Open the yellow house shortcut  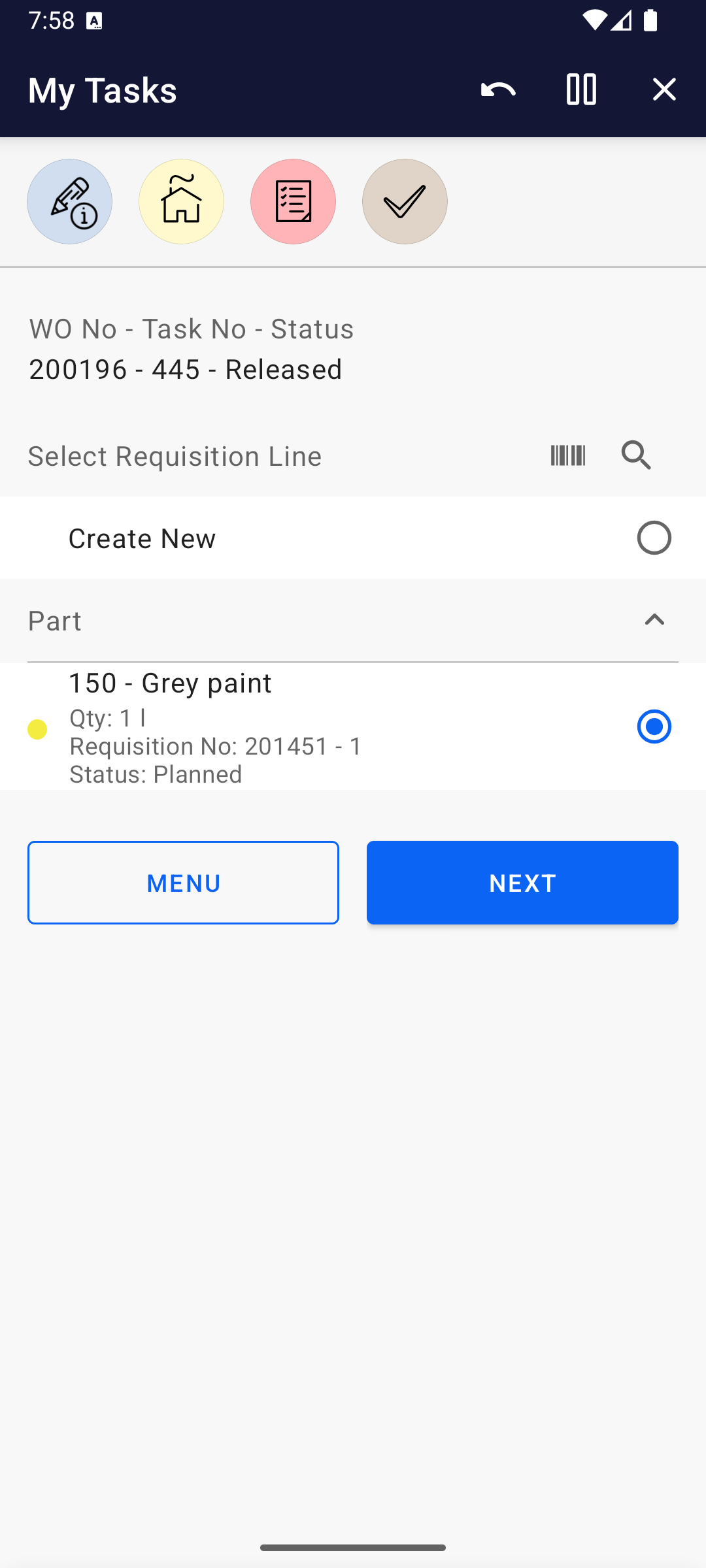182,202
